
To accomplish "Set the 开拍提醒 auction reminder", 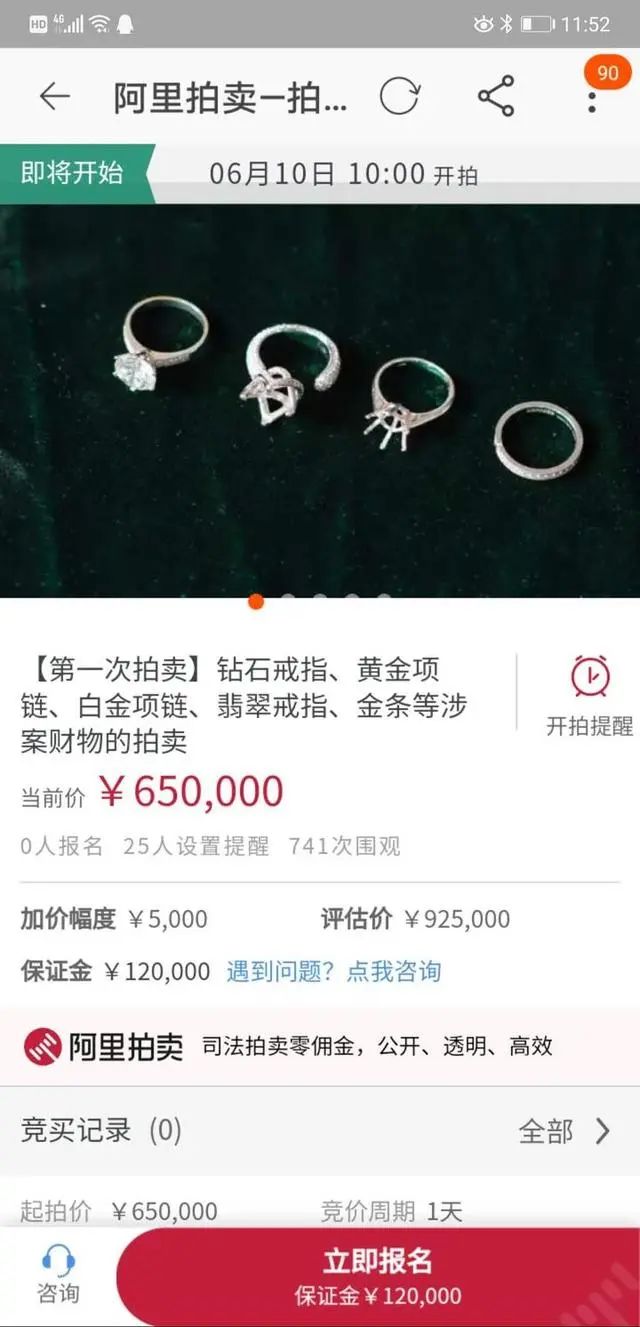I will point(589,696).
